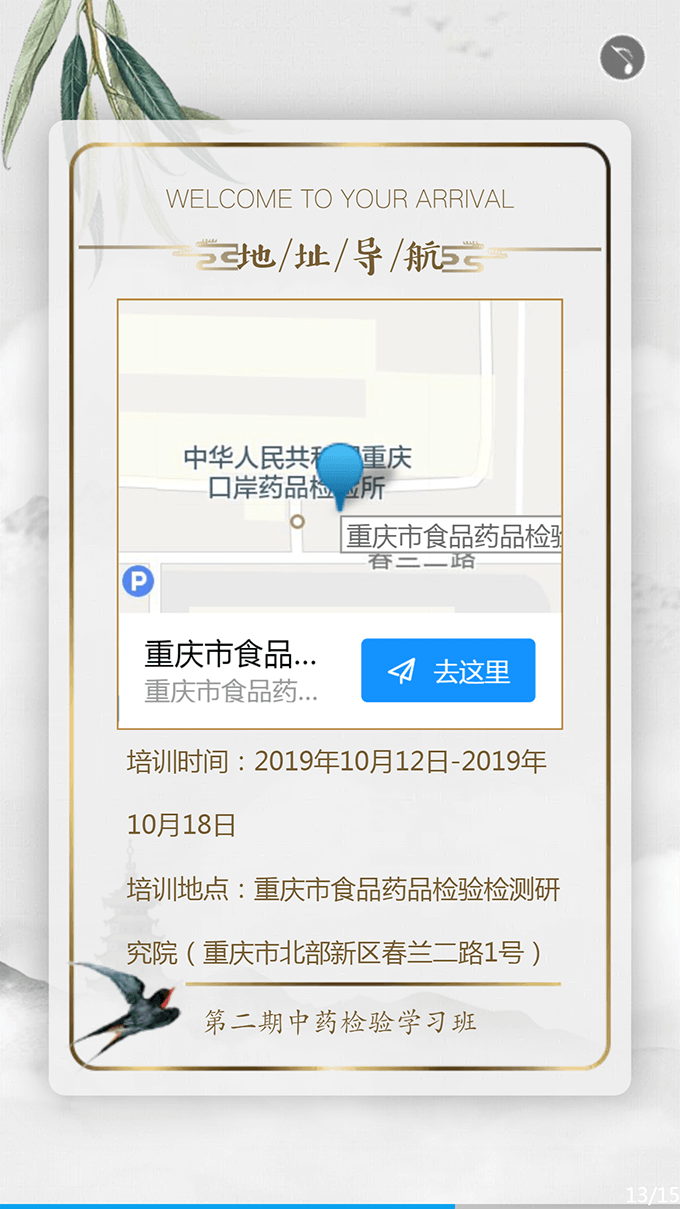Toggle the background music icon
The height and width of the screenshot is (1209, 680).
622,58
